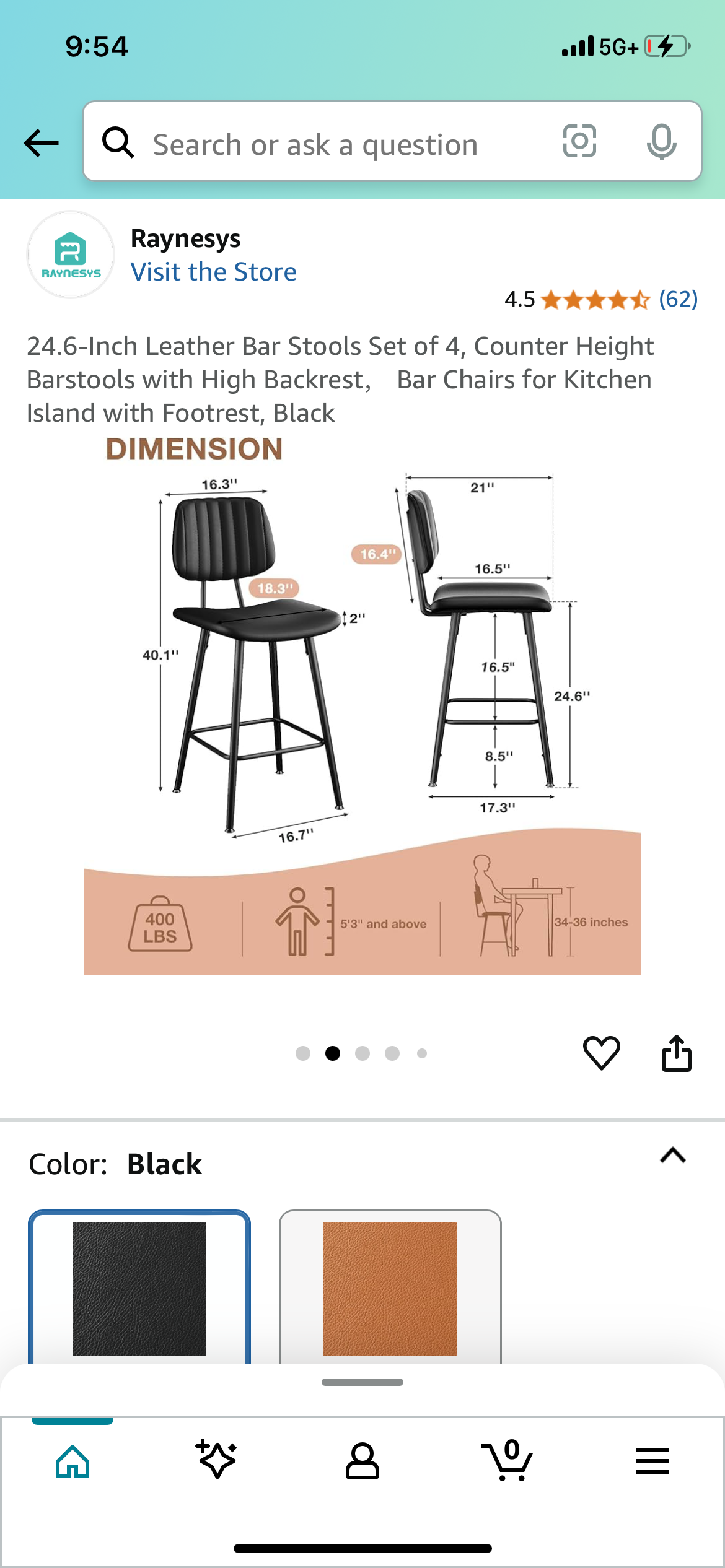Screen dimensions: 725x1568
Task: Open the shopping cart
Action: [507, 1461]
